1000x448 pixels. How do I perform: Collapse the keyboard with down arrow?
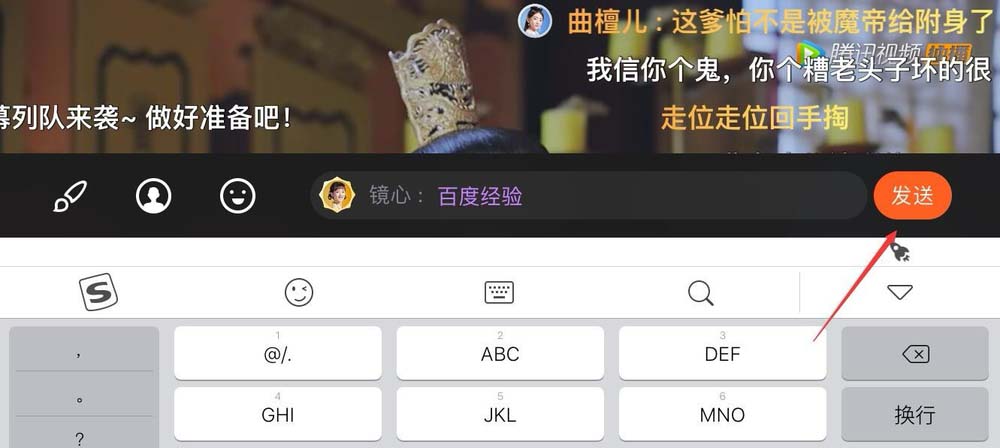tap(900, 292)
